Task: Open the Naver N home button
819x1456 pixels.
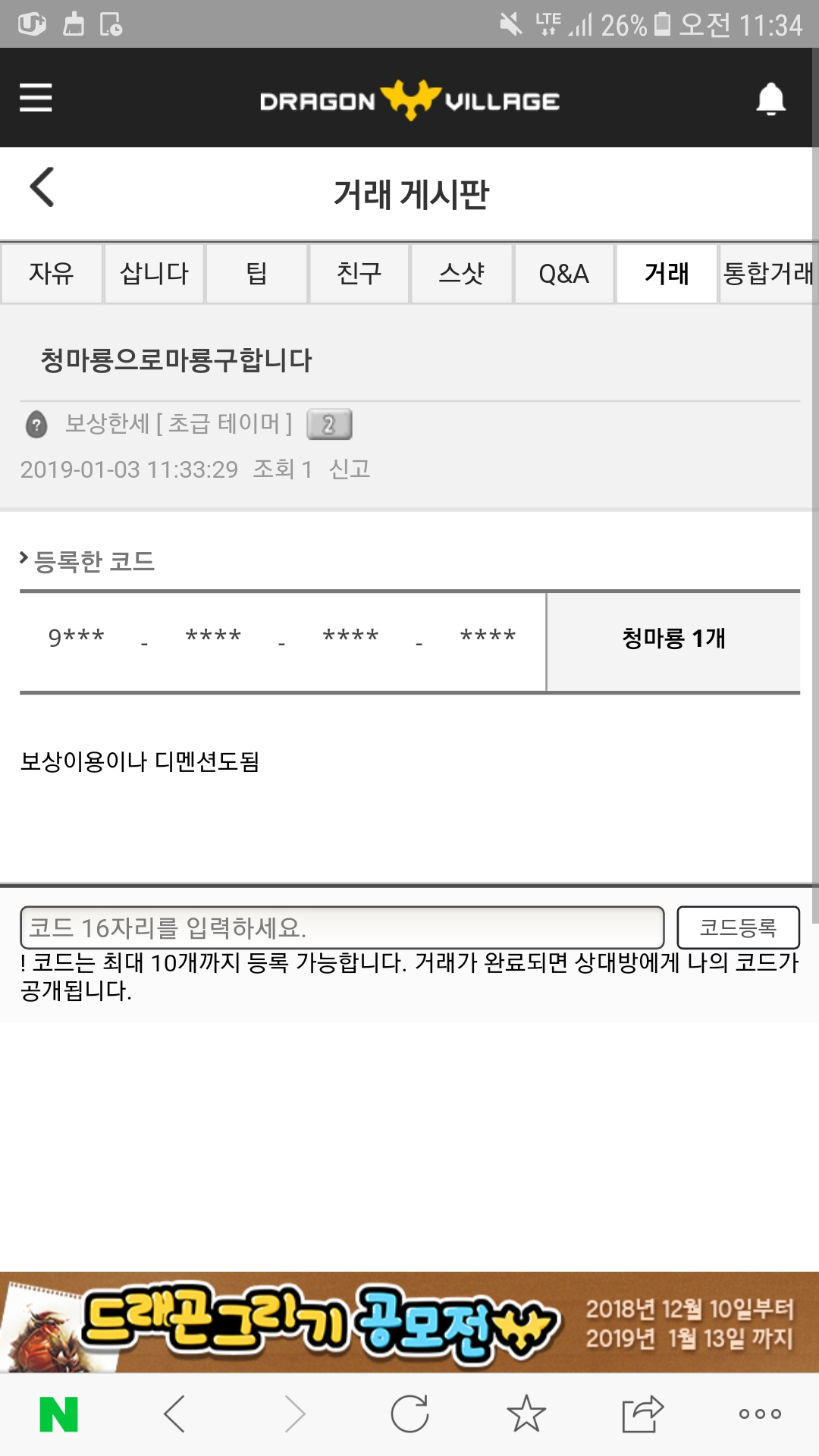Action: coord(58,1414)
